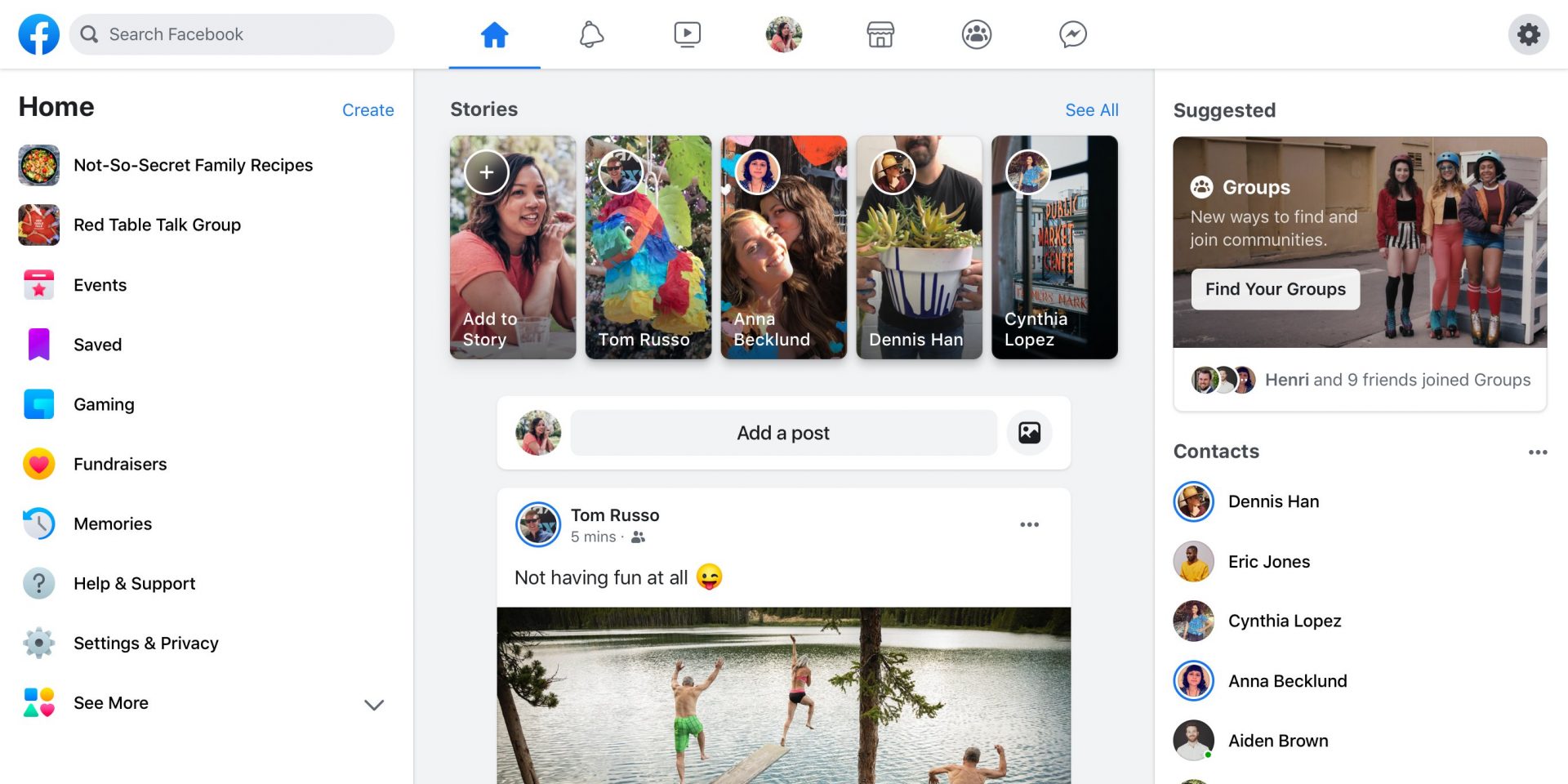Tap the Add a post field
The width and height of the screenshot is (1568, 784).
pos(783,433)
